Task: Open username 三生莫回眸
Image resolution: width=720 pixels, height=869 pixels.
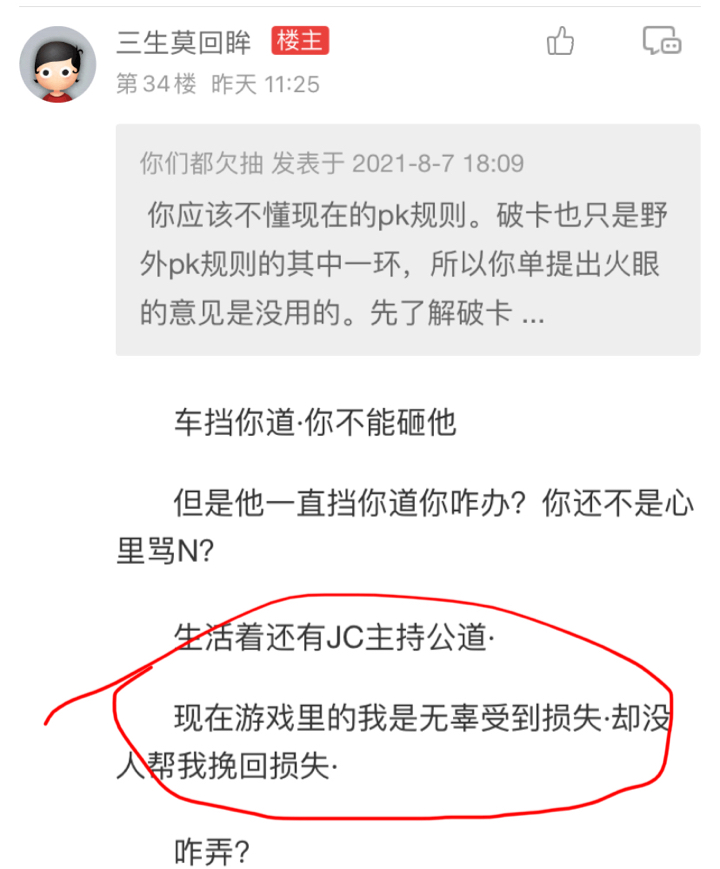Action: 186,42
